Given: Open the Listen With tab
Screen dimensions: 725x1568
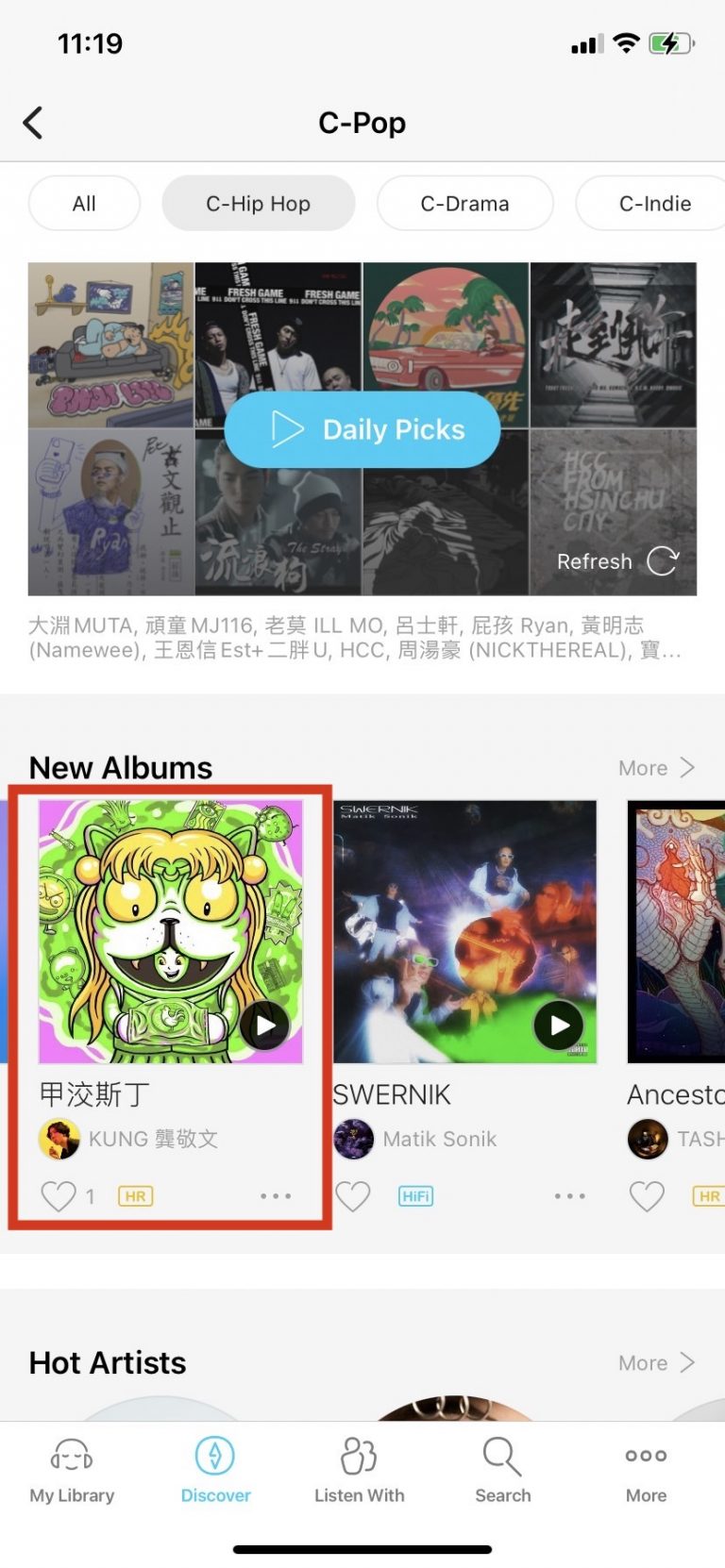Looking at the screenshot, I should [x=359, y=1470].
